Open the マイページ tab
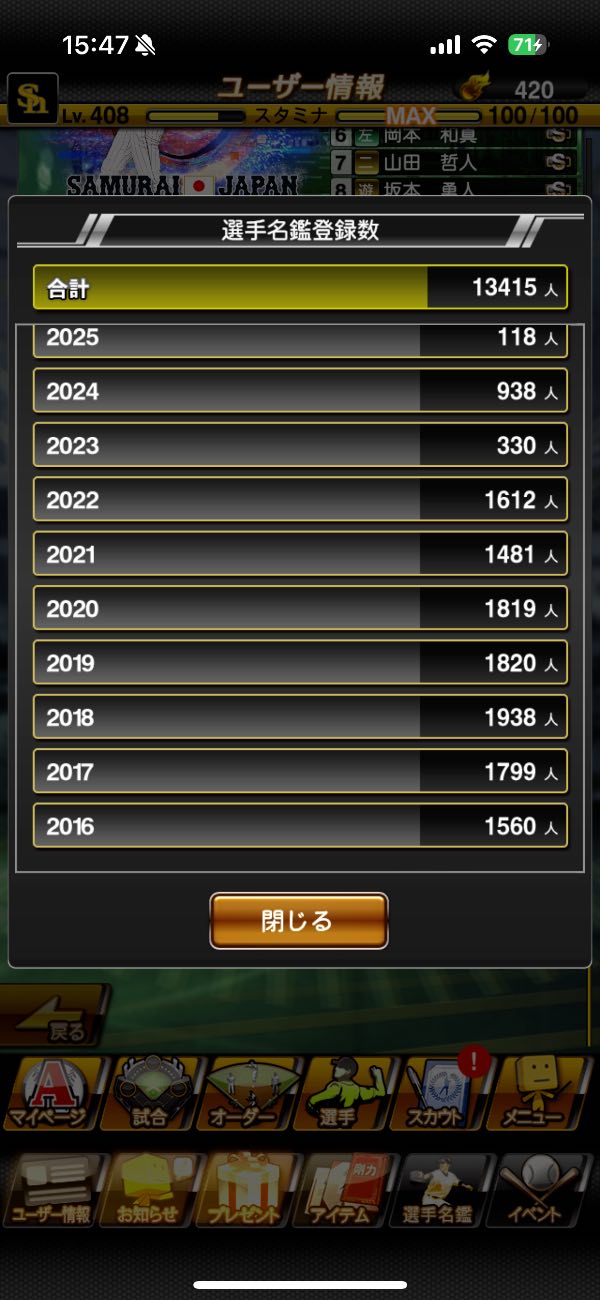This screenshot has width=600, height=1300. (x=50, y=1093)
